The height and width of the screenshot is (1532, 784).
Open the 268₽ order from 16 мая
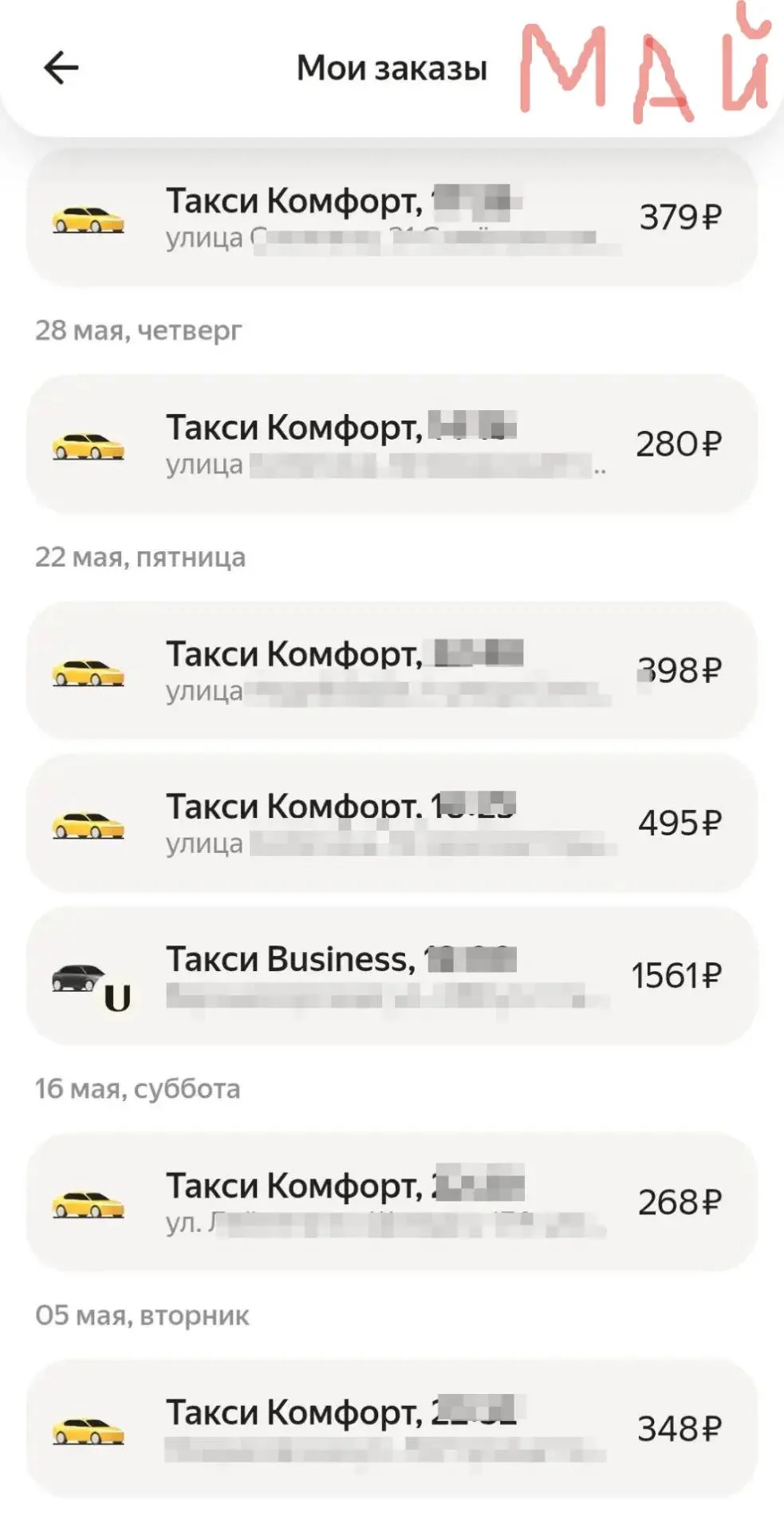[x=392, y=1202]
